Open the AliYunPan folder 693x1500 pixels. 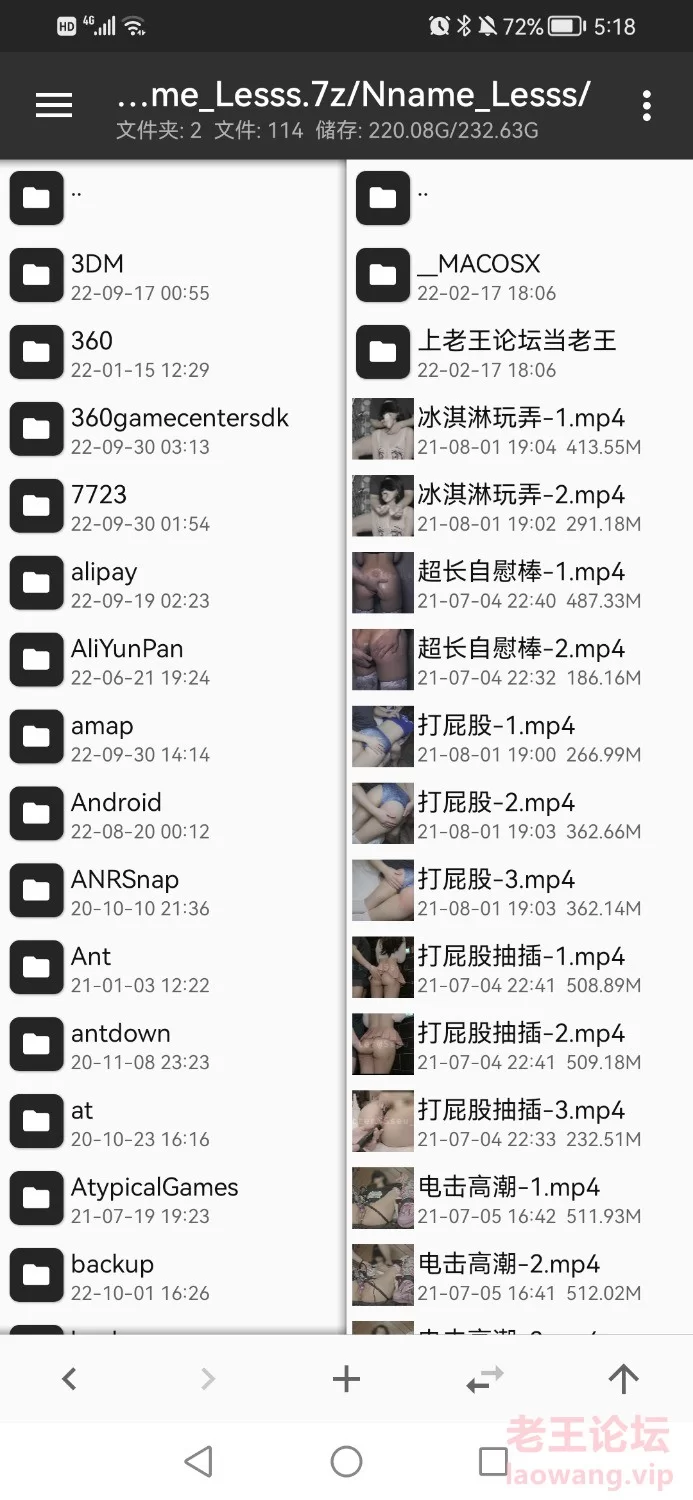140,661
